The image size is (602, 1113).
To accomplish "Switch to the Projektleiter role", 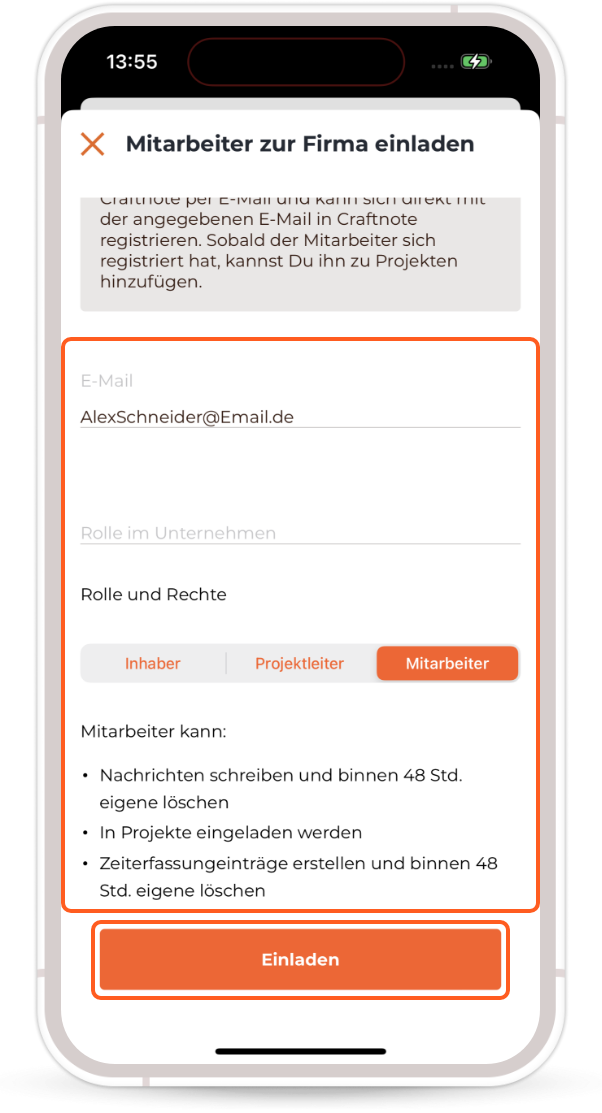I will click(299, 663).
